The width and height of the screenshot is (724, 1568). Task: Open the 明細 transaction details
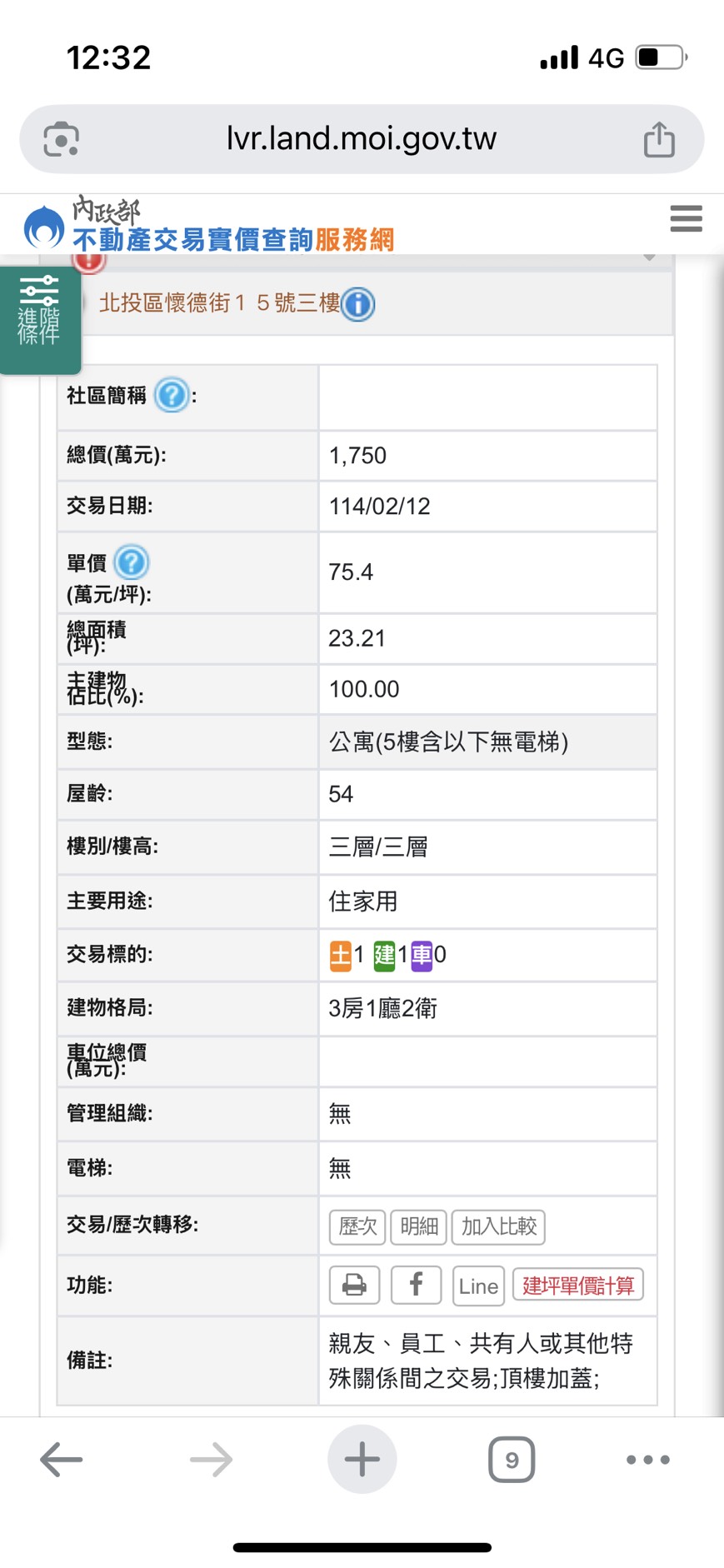418,1226
